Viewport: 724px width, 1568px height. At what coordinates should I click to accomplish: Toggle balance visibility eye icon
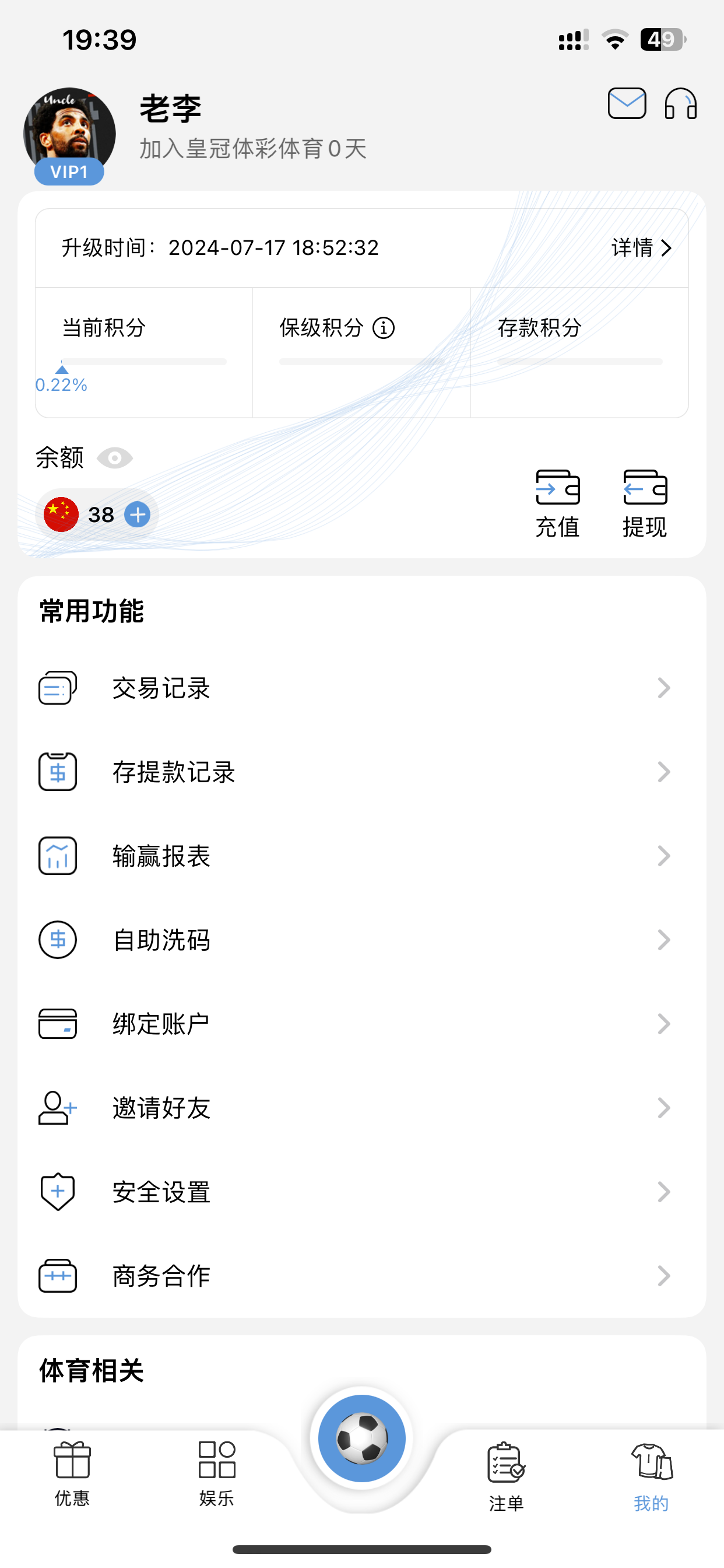point(114,458)
